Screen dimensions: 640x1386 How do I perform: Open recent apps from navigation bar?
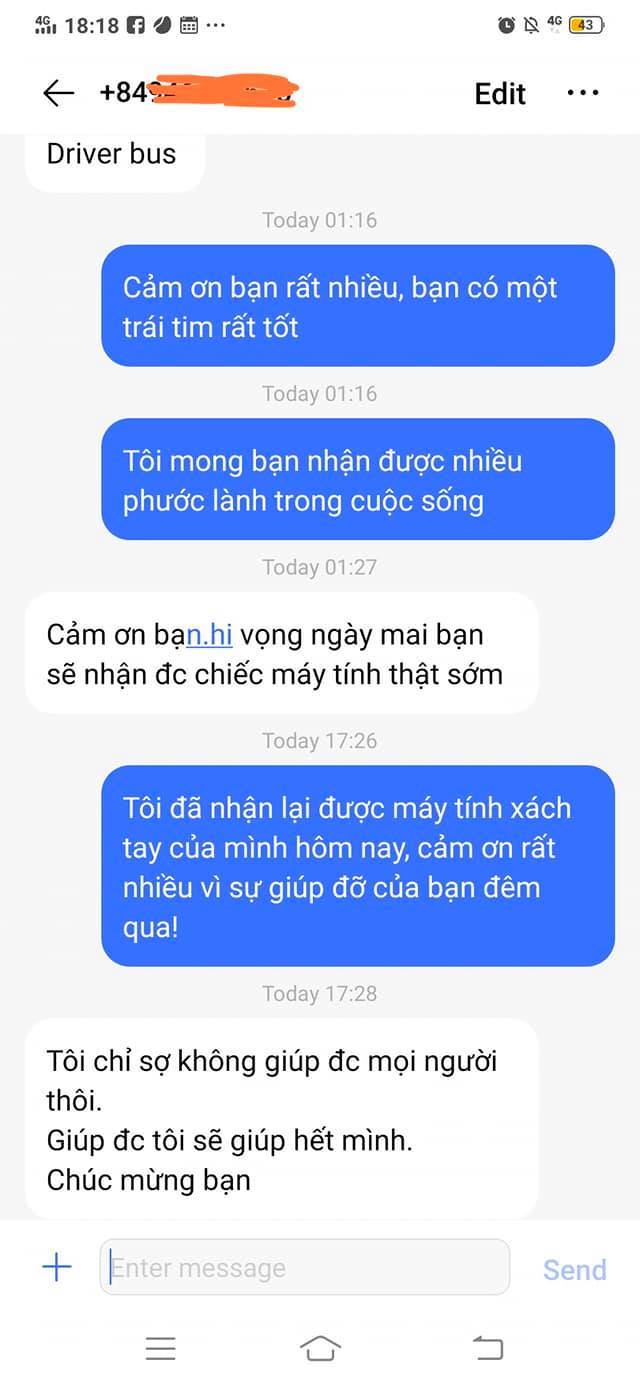point(160,1348)
